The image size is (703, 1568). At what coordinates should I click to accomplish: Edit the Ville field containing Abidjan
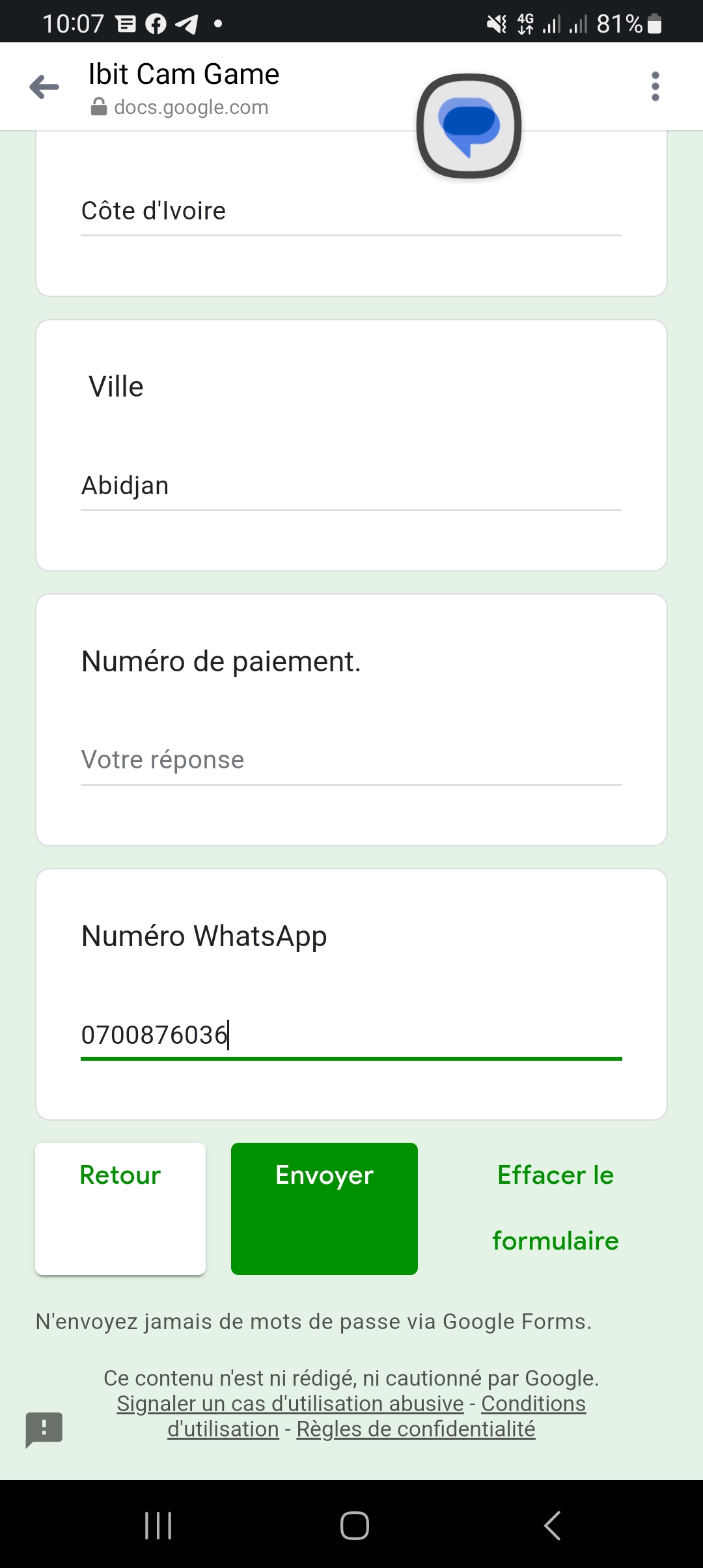[x=351, y=486]
